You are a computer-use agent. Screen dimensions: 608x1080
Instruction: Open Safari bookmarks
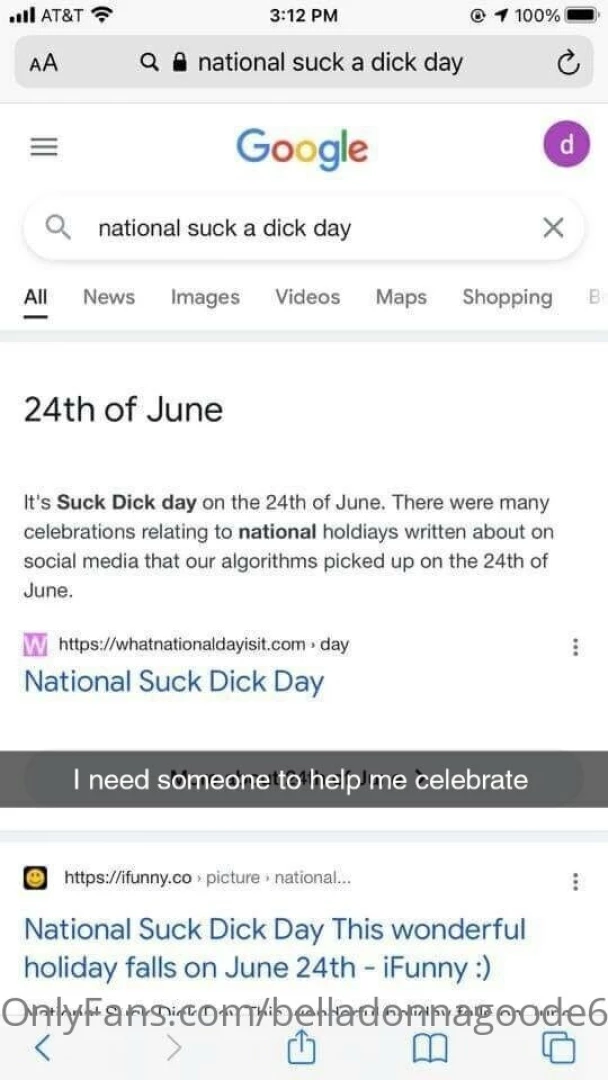click(431, 1048)
